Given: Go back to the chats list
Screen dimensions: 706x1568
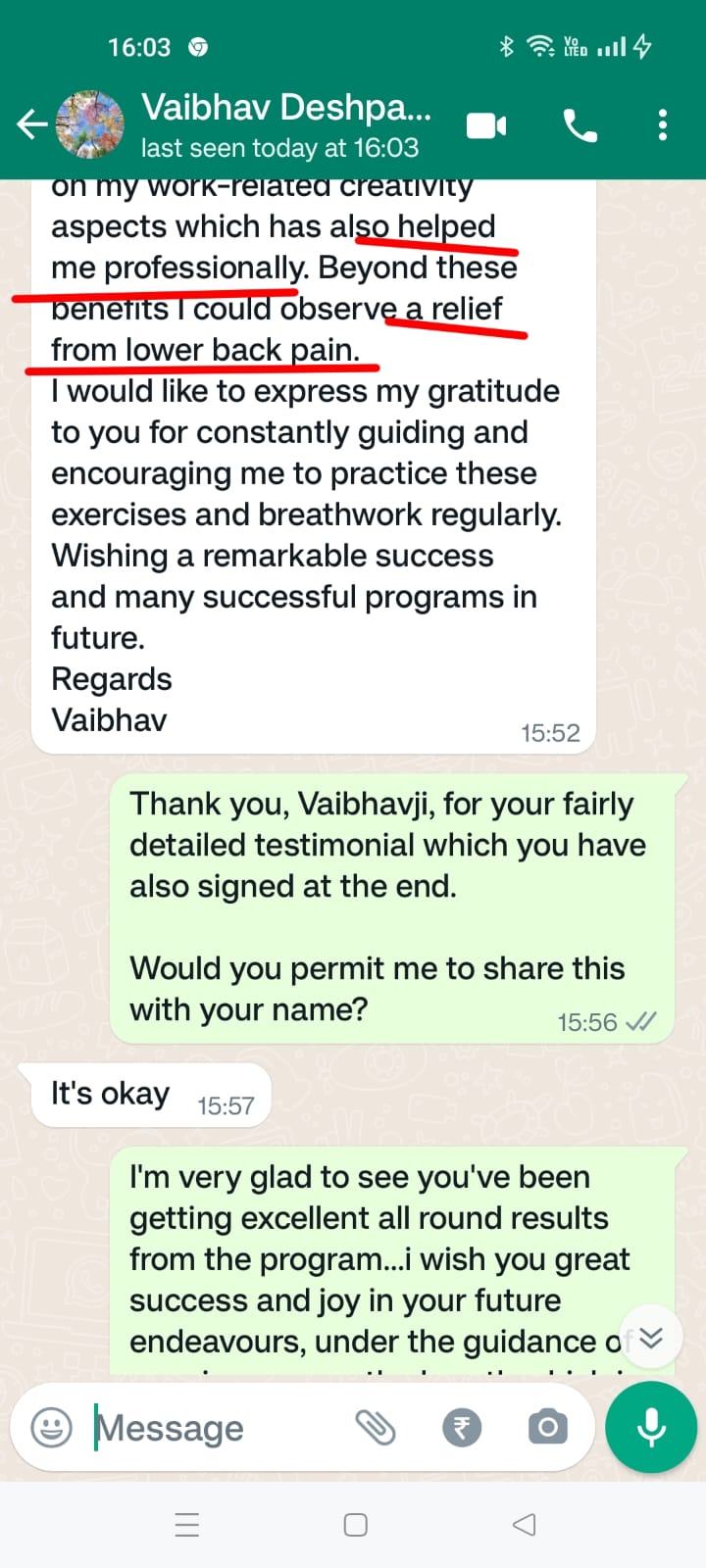Looking at the screenshot, I should click(31, 124).
